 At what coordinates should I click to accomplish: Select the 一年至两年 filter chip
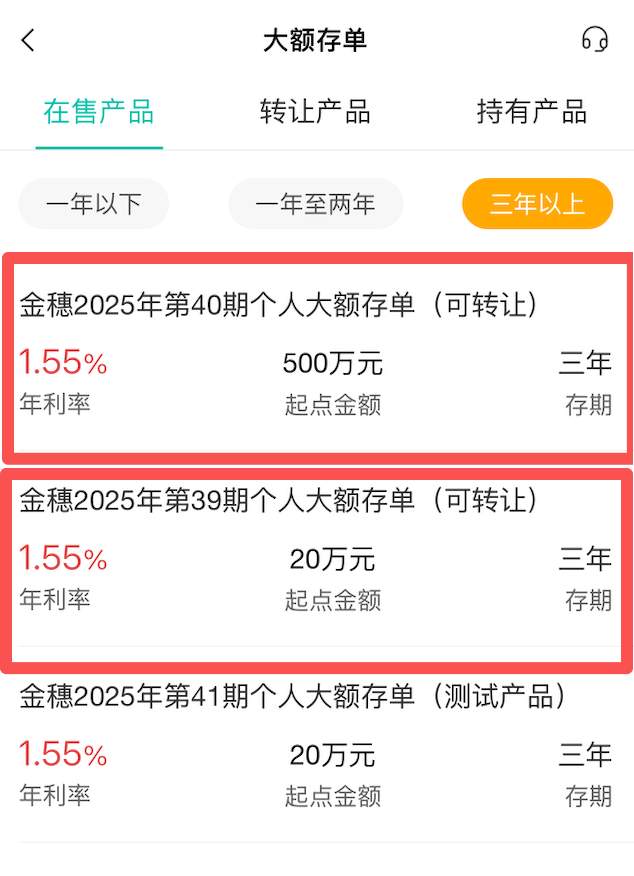click(x=315, y=205)
